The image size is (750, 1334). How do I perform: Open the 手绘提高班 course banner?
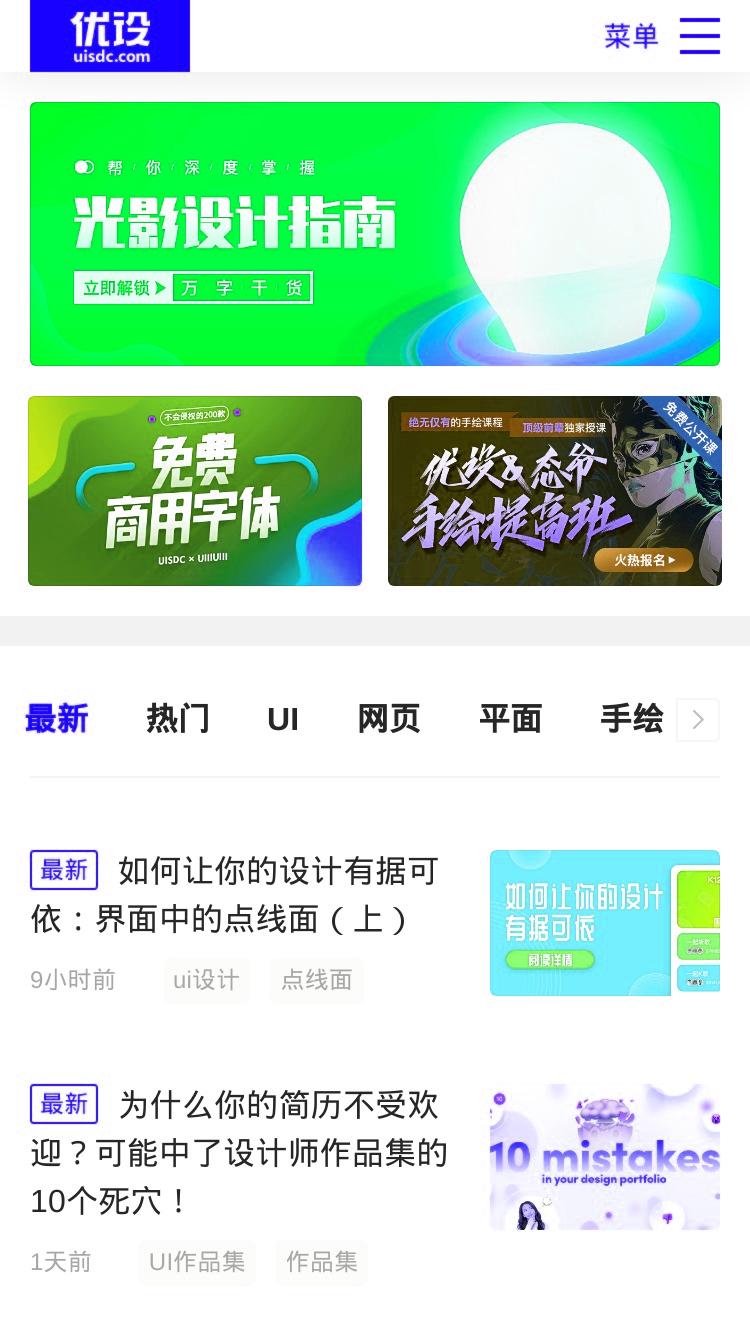point(555,491)
